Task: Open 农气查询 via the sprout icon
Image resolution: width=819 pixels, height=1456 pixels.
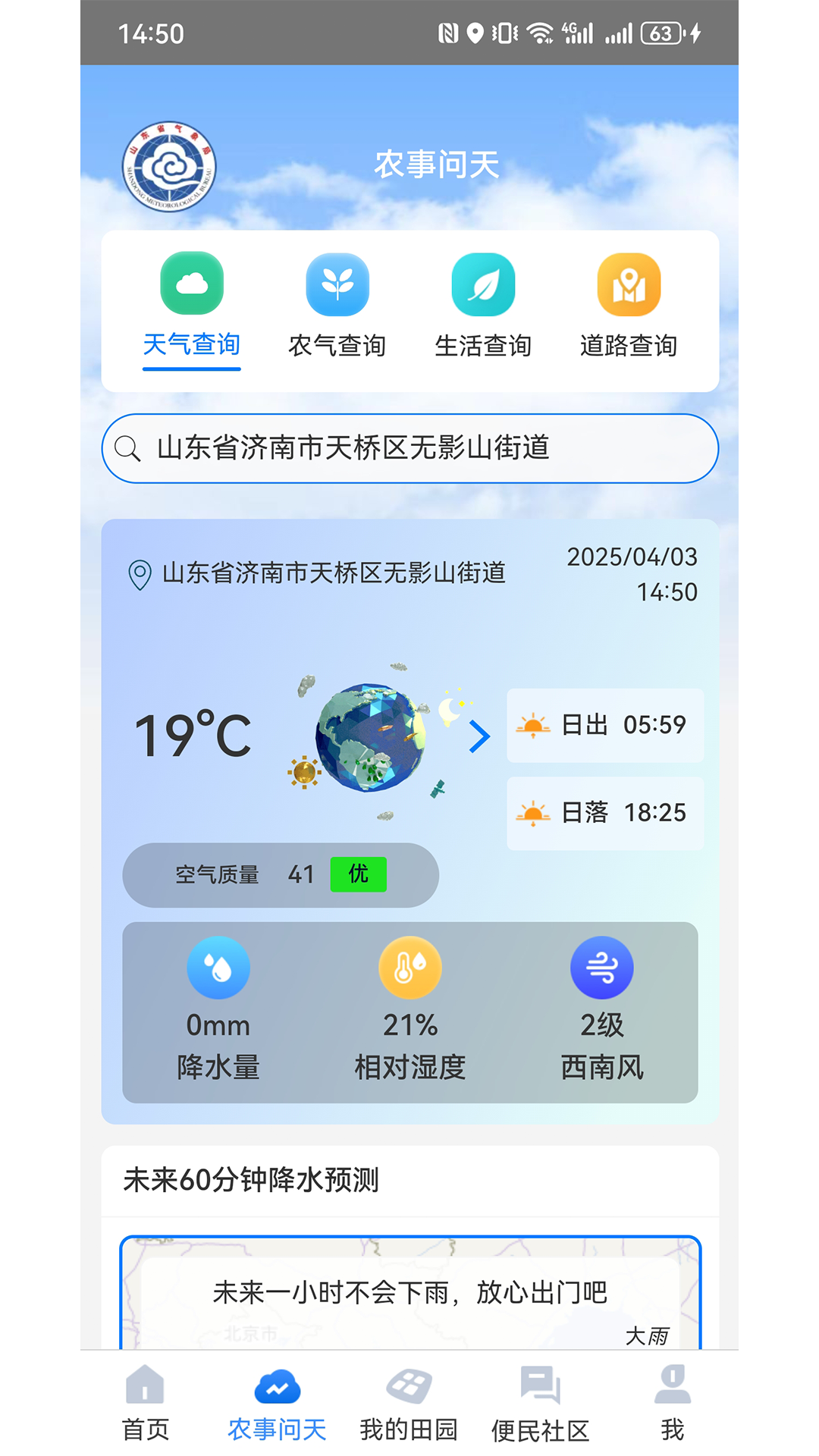Action: pyautogui.click(x=337, y=284)
